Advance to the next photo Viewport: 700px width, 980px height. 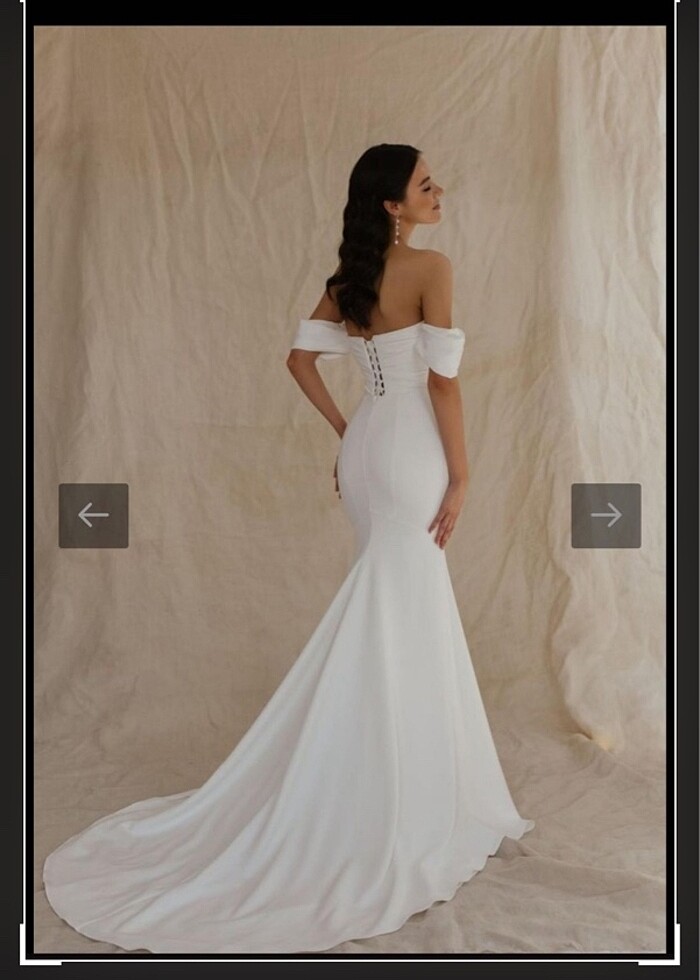(606, 515)
